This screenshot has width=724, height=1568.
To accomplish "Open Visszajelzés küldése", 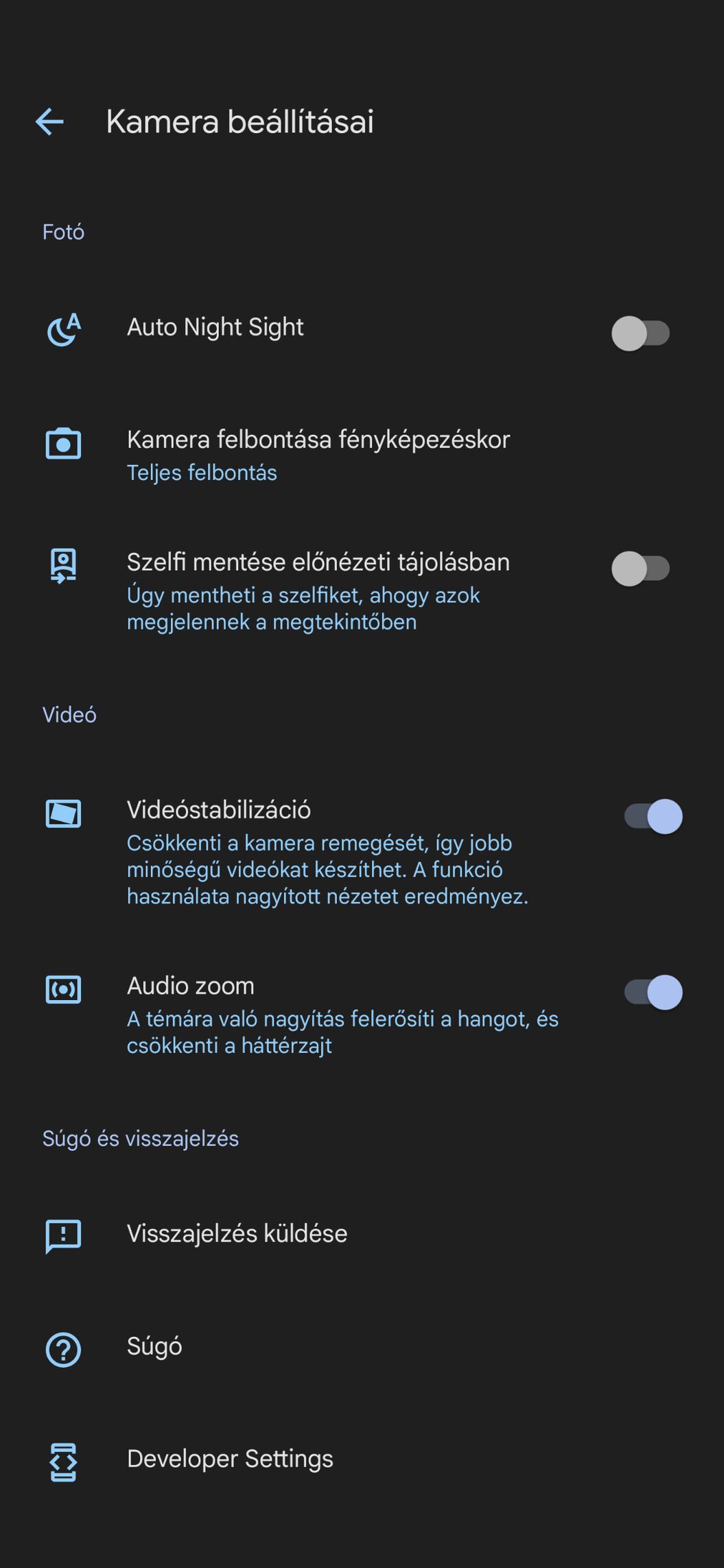I will 237,1234.
